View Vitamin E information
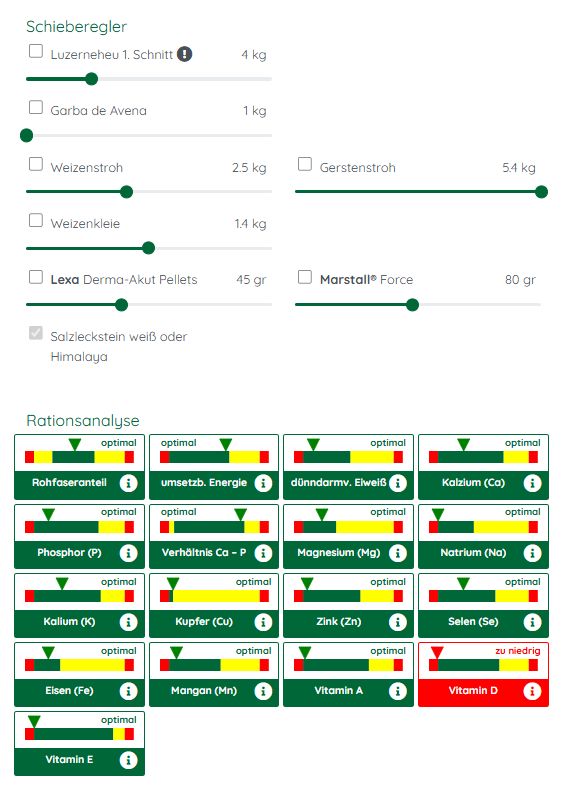562x787 pixels. (128, 760)
